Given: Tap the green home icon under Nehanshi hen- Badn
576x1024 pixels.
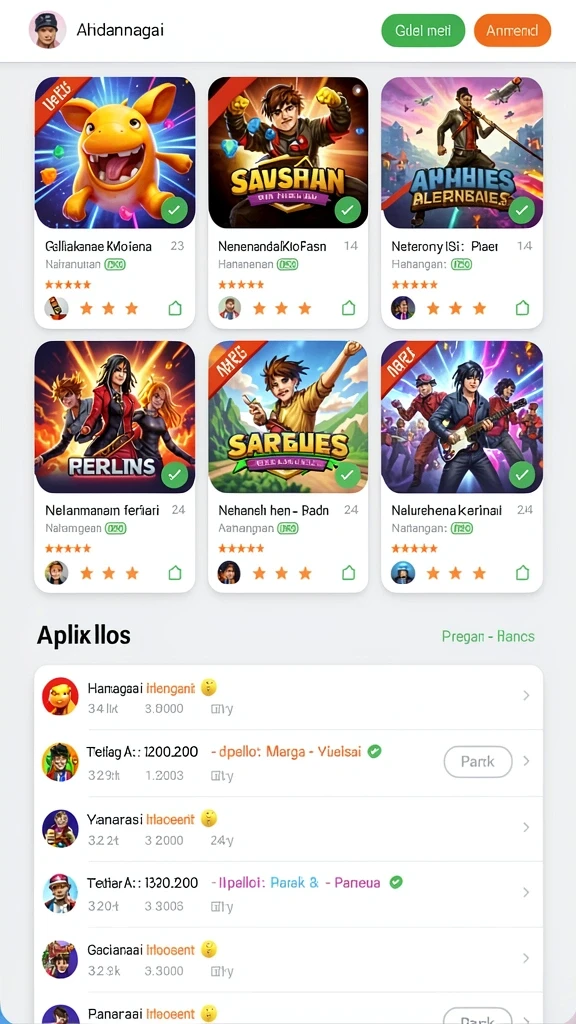Looking at the screenshot, I should click(x=349, y=573).
